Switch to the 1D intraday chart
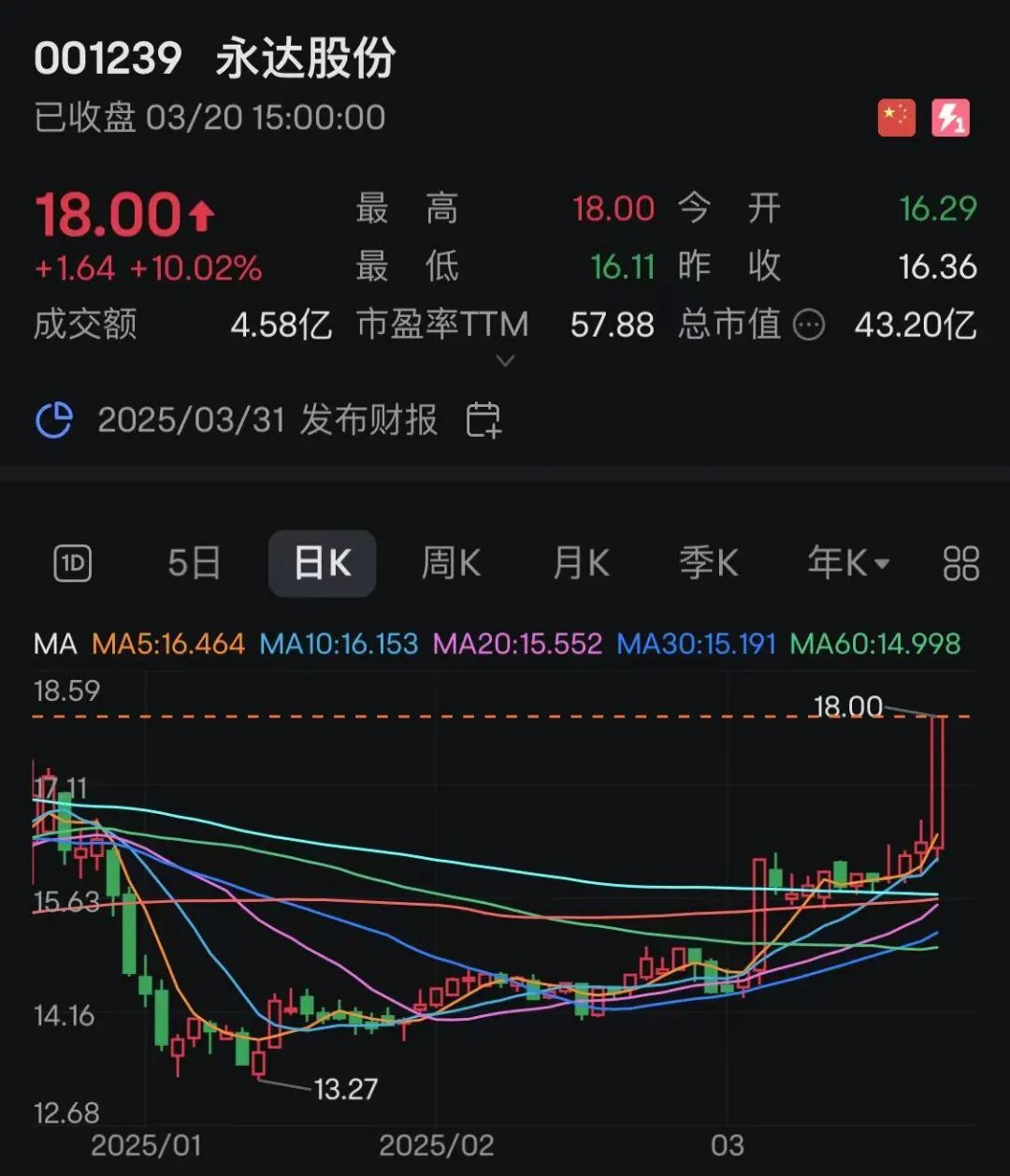This screenshot has height=1176, width=1010. coord(73,564)
